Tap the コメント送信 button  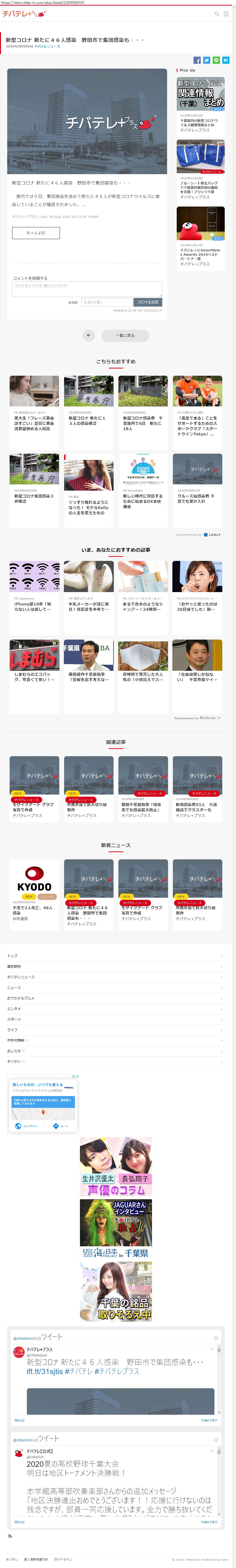pyautogui.click(x=148, y=302)
